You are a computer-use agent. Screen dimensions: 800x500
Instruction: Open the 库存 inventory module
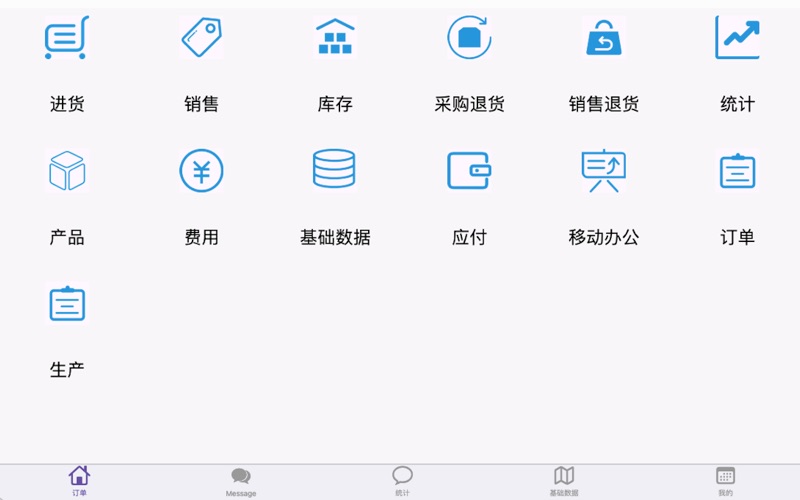point(335,40)
